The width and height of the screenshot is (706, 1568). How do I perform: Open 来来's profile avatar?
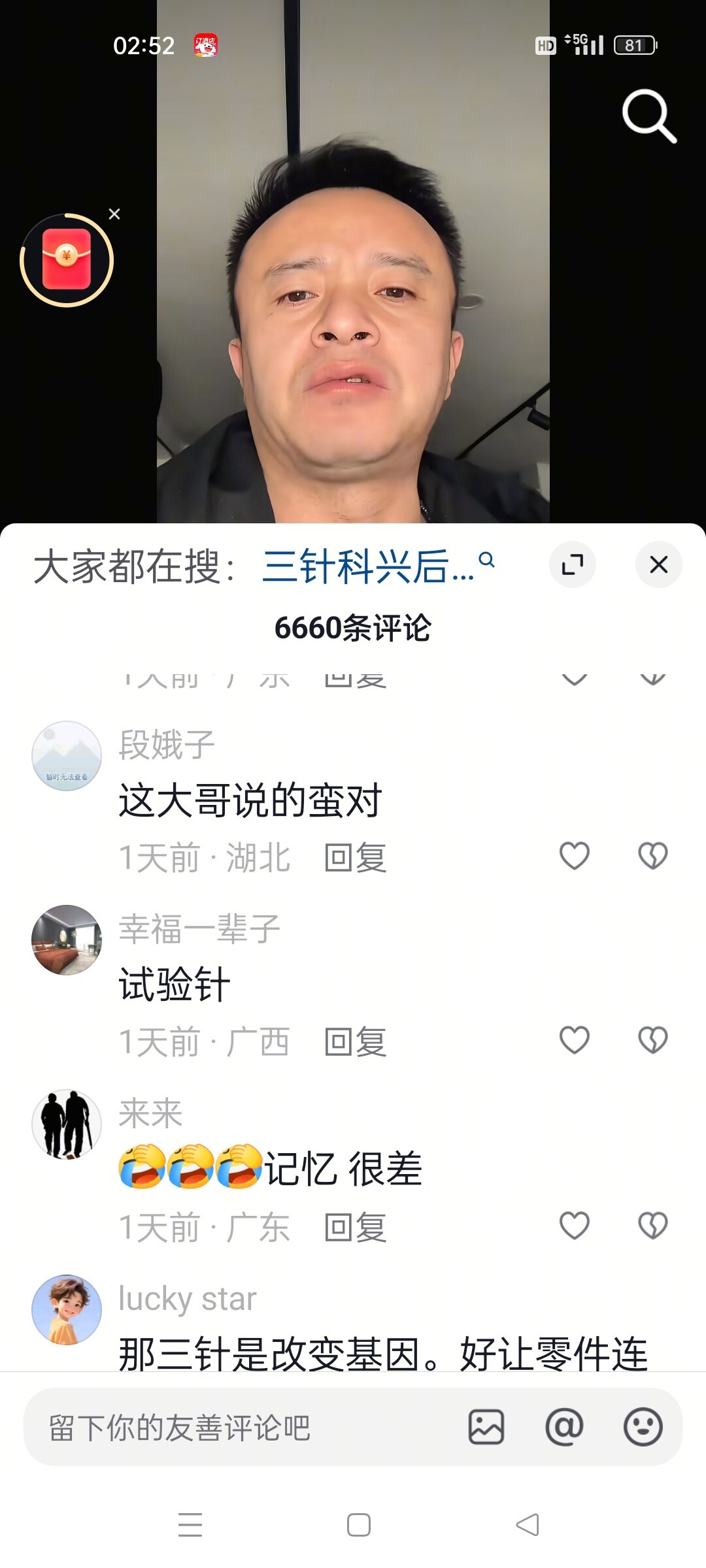point(67,1124)
